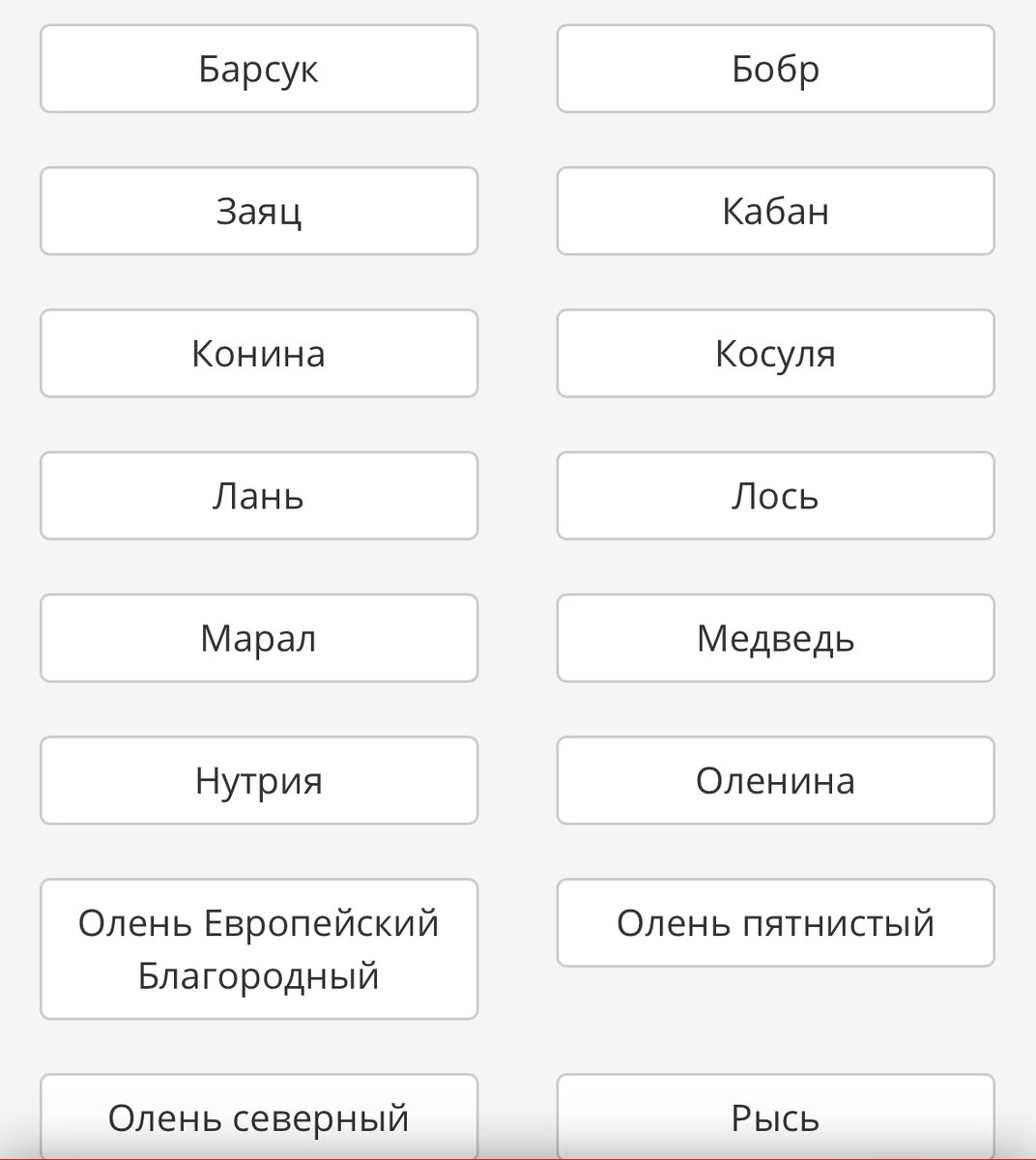Tap the Оленина button
The width and height of the screenshot is (1036, 1160).
pyautogui.click(x=775, y=780)
